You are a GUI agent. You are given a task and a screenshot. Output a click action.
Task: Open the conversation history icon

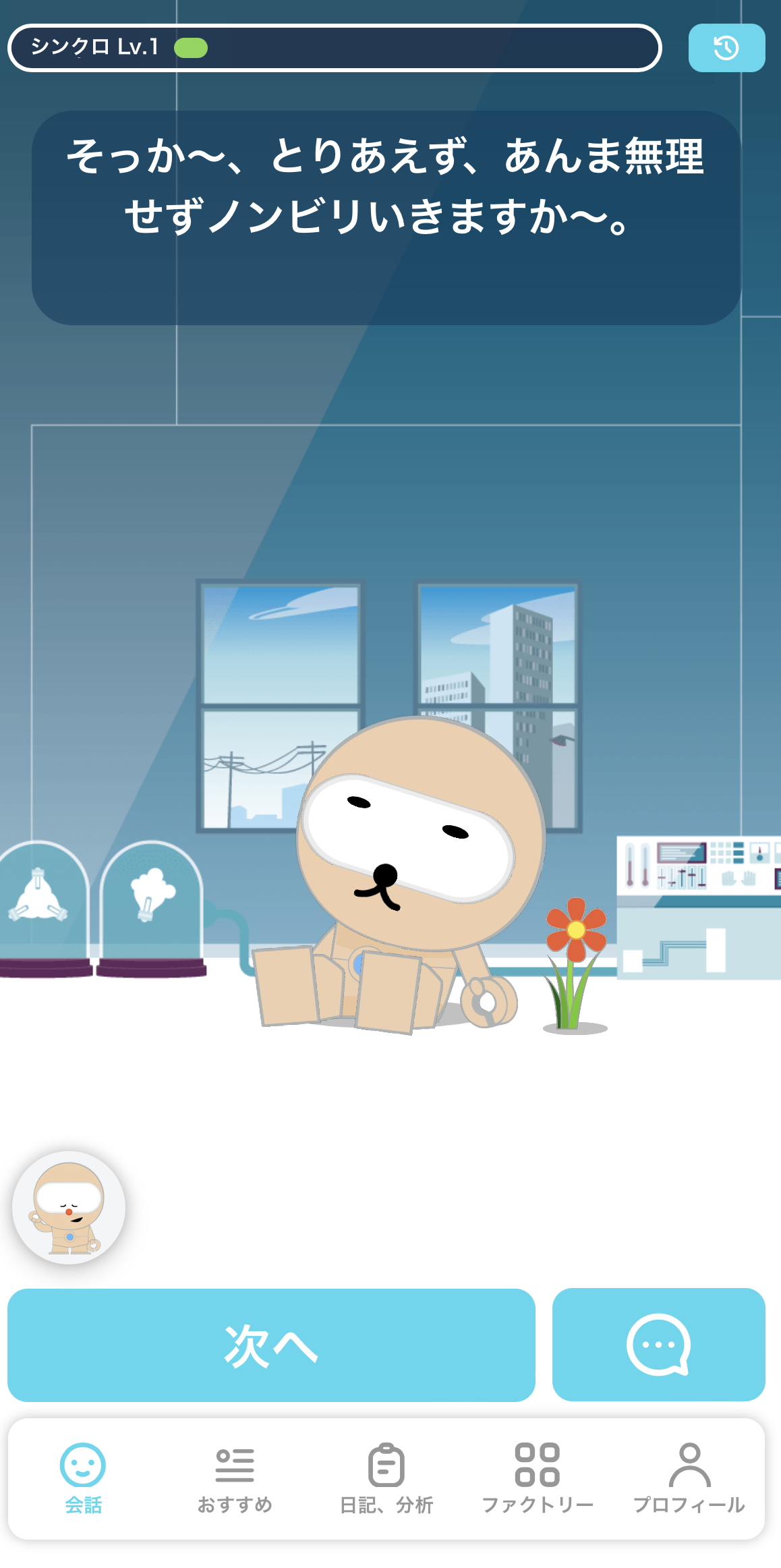tap(726, 48)
